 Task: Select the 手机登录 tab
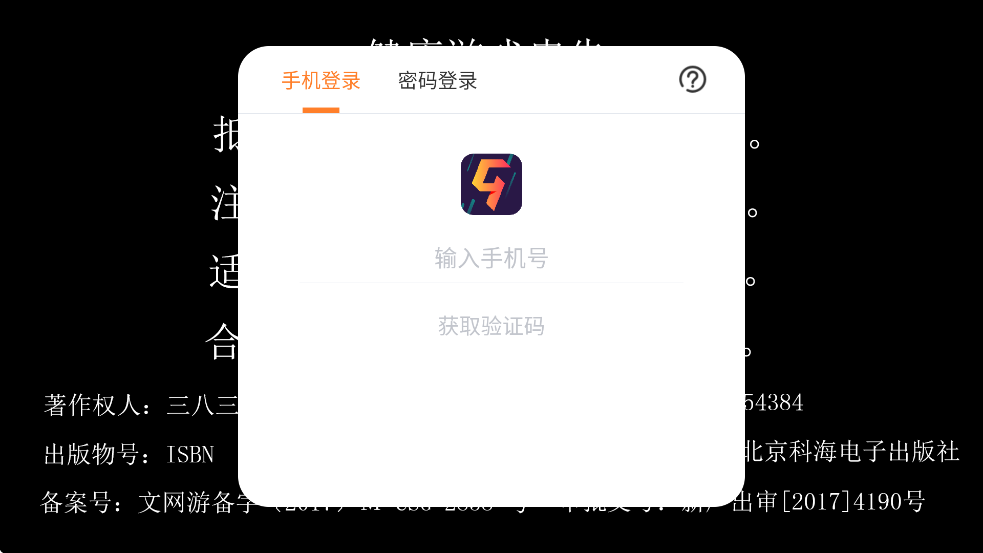click(x=320, y=81)
